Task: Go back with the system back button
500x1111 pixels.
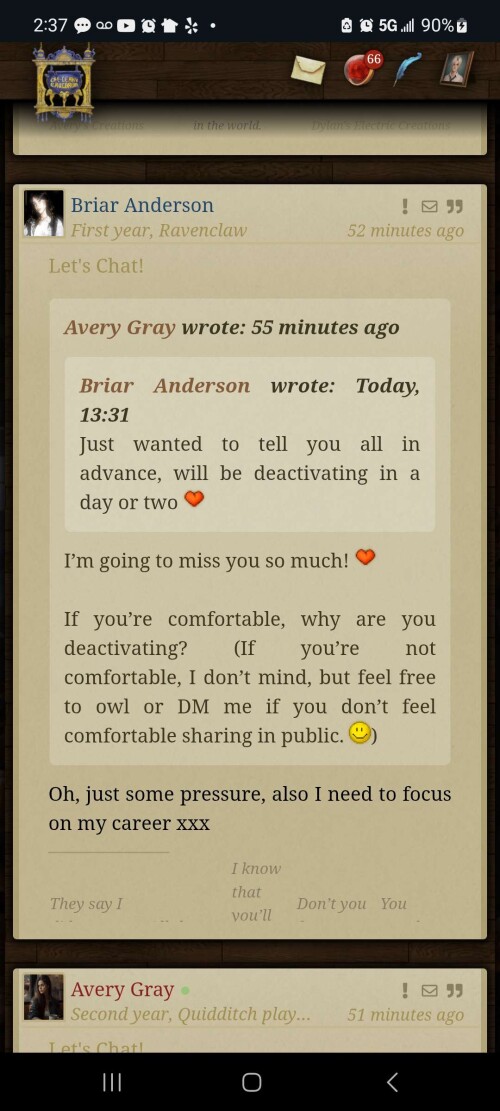Action: (x=392, y=1082)
